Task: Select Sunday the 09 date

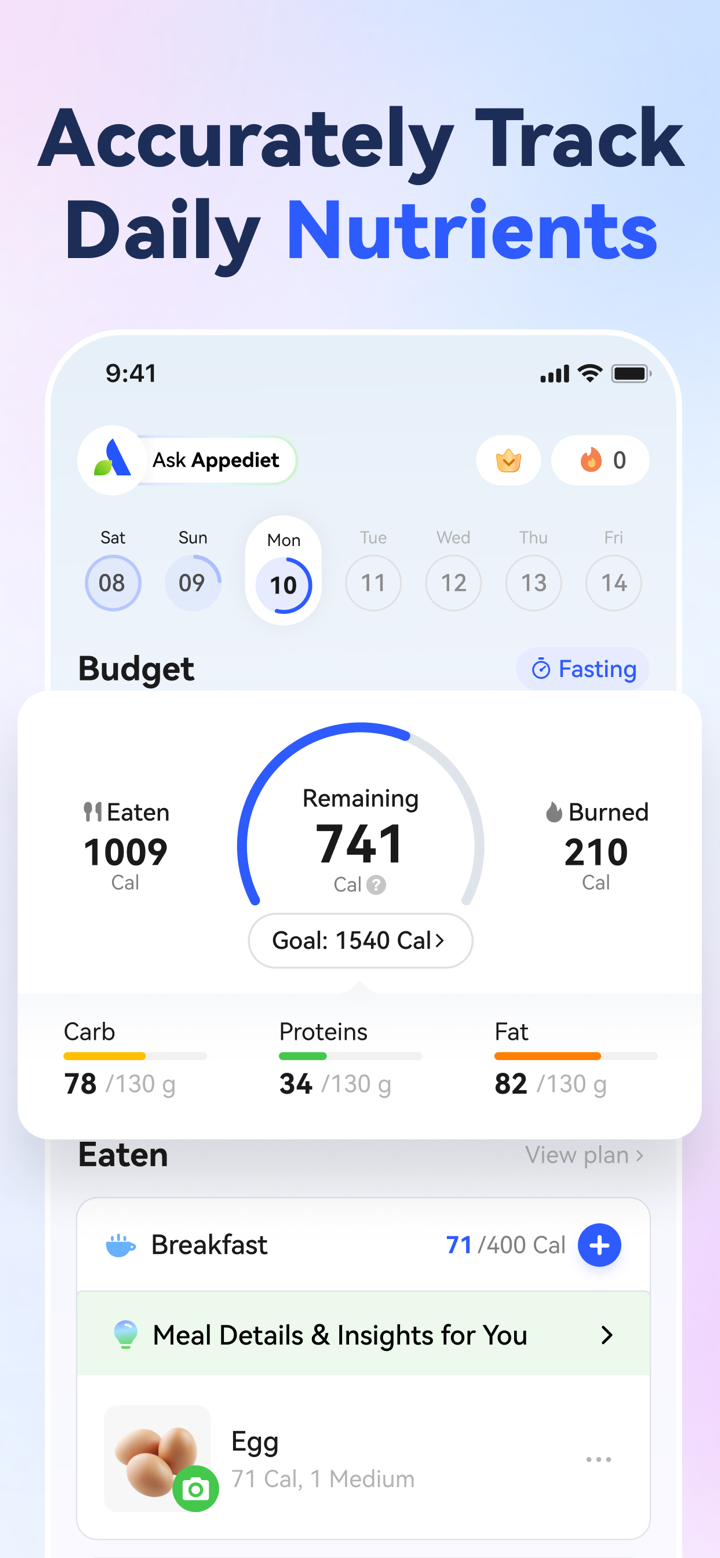Action: point(193,582)
